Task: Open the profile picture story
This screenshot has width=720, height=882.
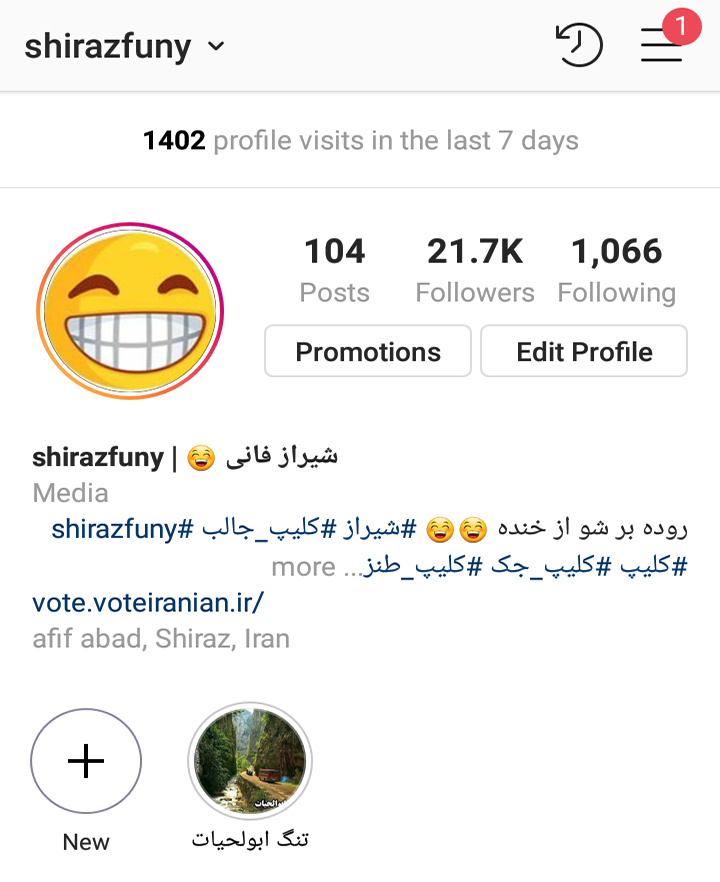Action: coord(130,310)
